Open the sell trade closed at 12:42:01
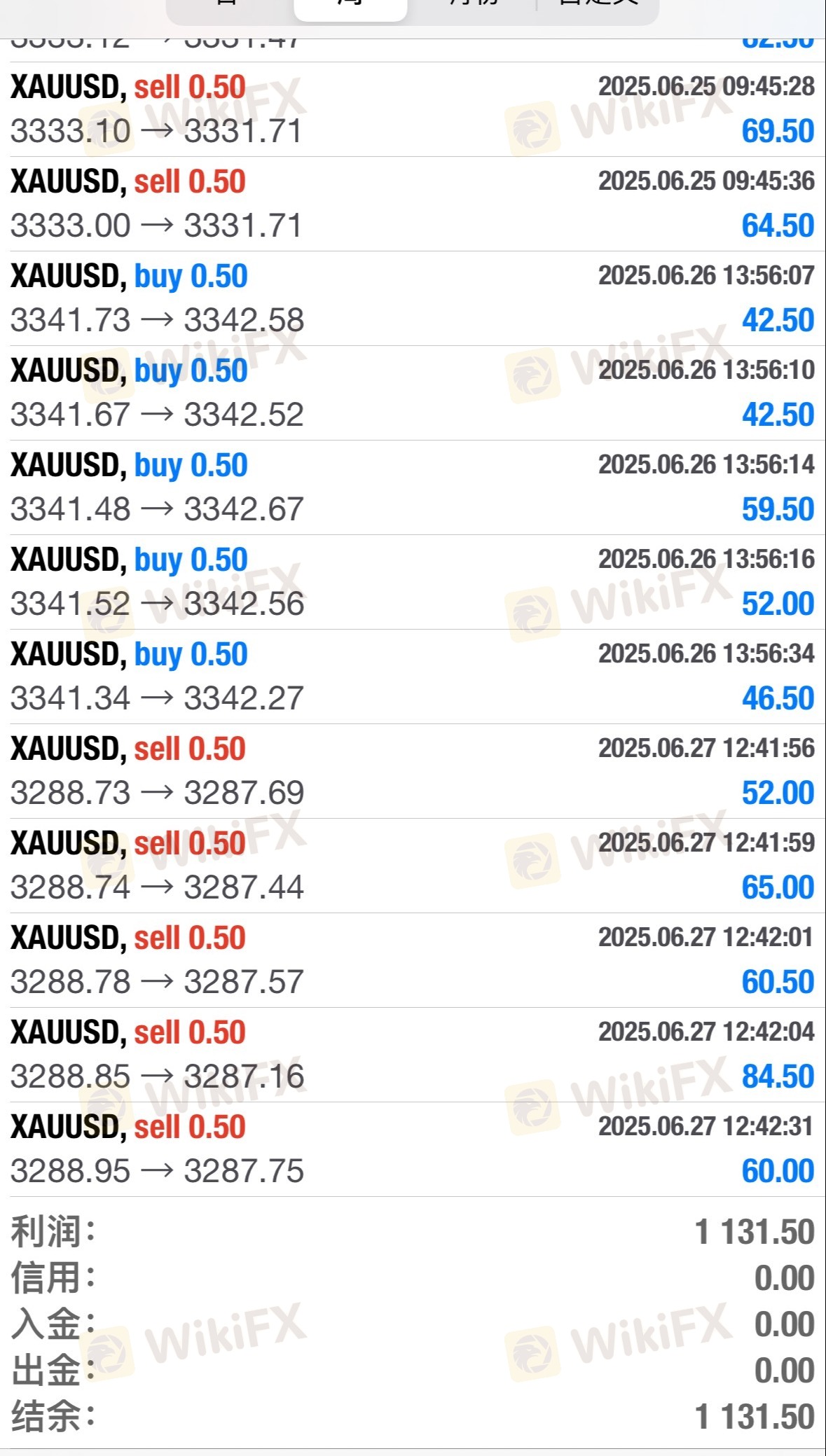 [x=413, y=960]
